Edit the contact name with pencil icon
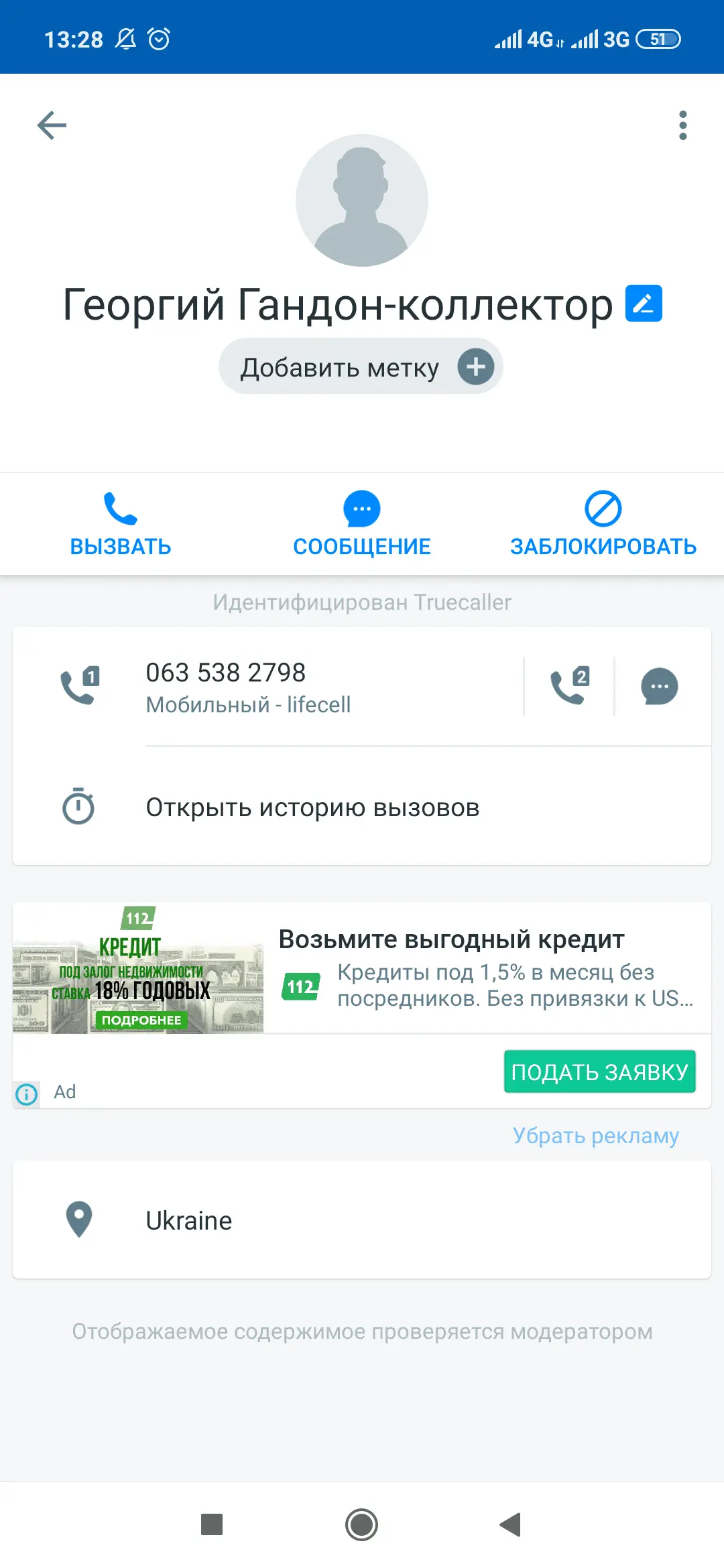Viewport: 724px width, 1568px height. point(644,304)
